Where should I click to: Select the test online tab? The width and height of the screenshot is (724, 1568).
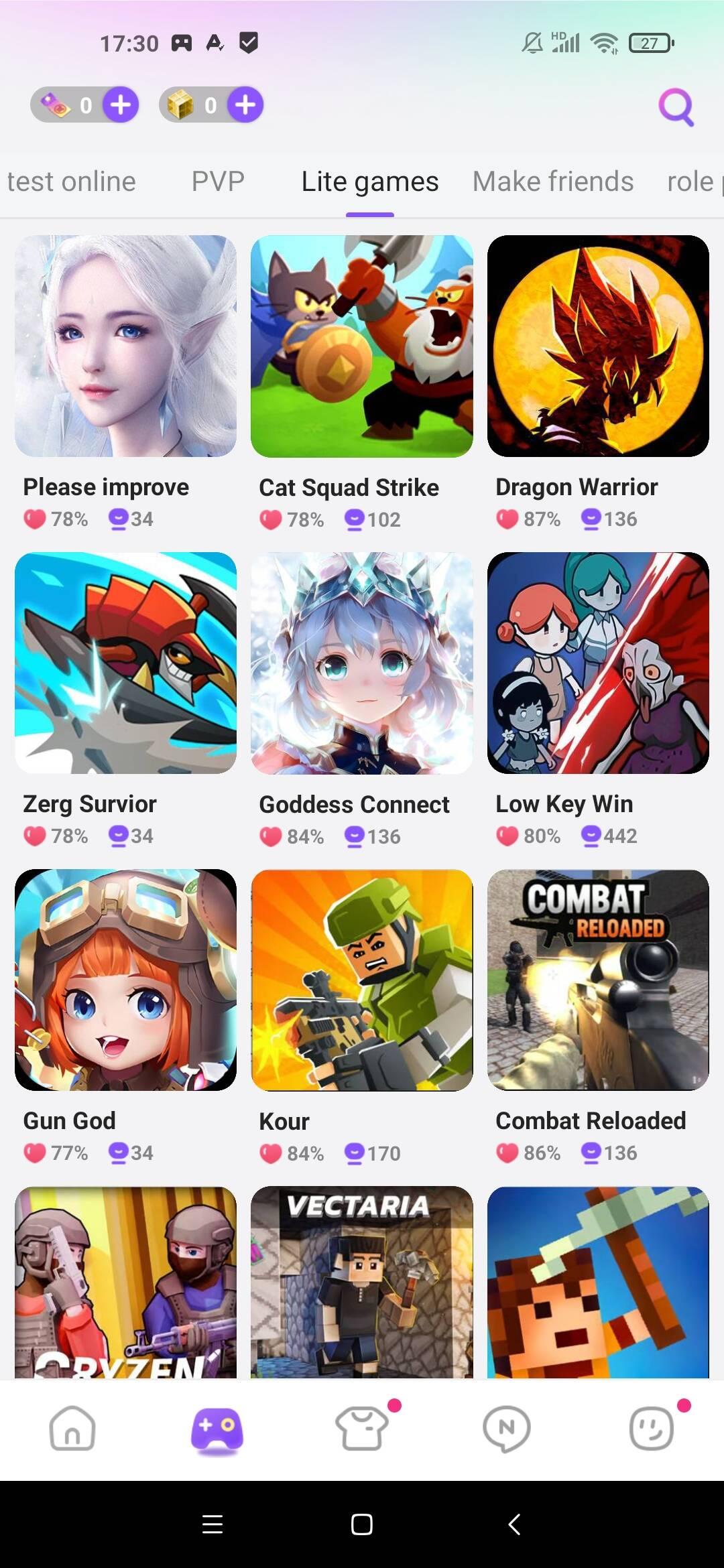click(x=71, y=182)
